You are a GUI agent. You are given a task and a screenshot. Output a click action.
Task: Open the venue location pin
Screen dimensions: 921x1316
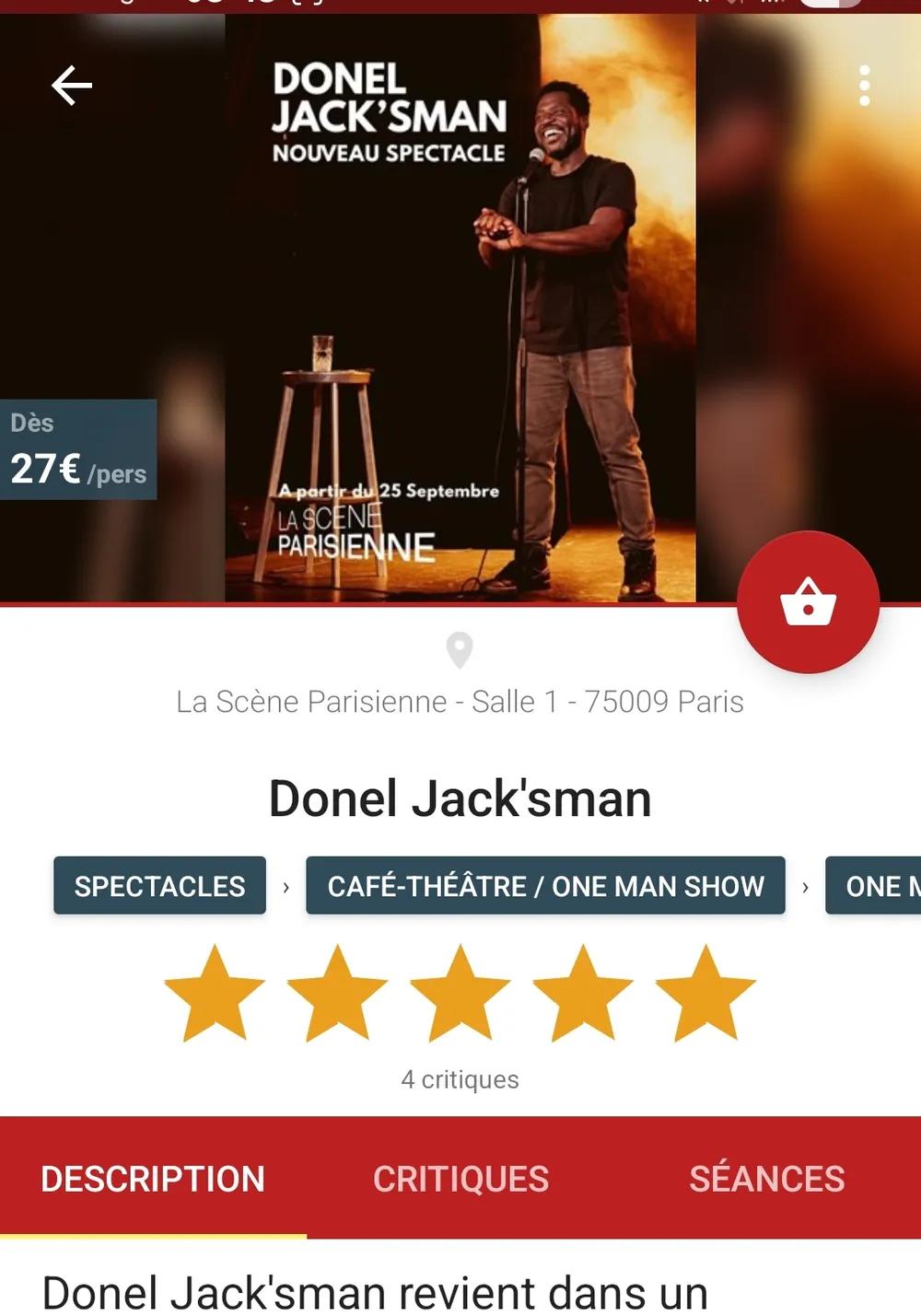[460, 650]
